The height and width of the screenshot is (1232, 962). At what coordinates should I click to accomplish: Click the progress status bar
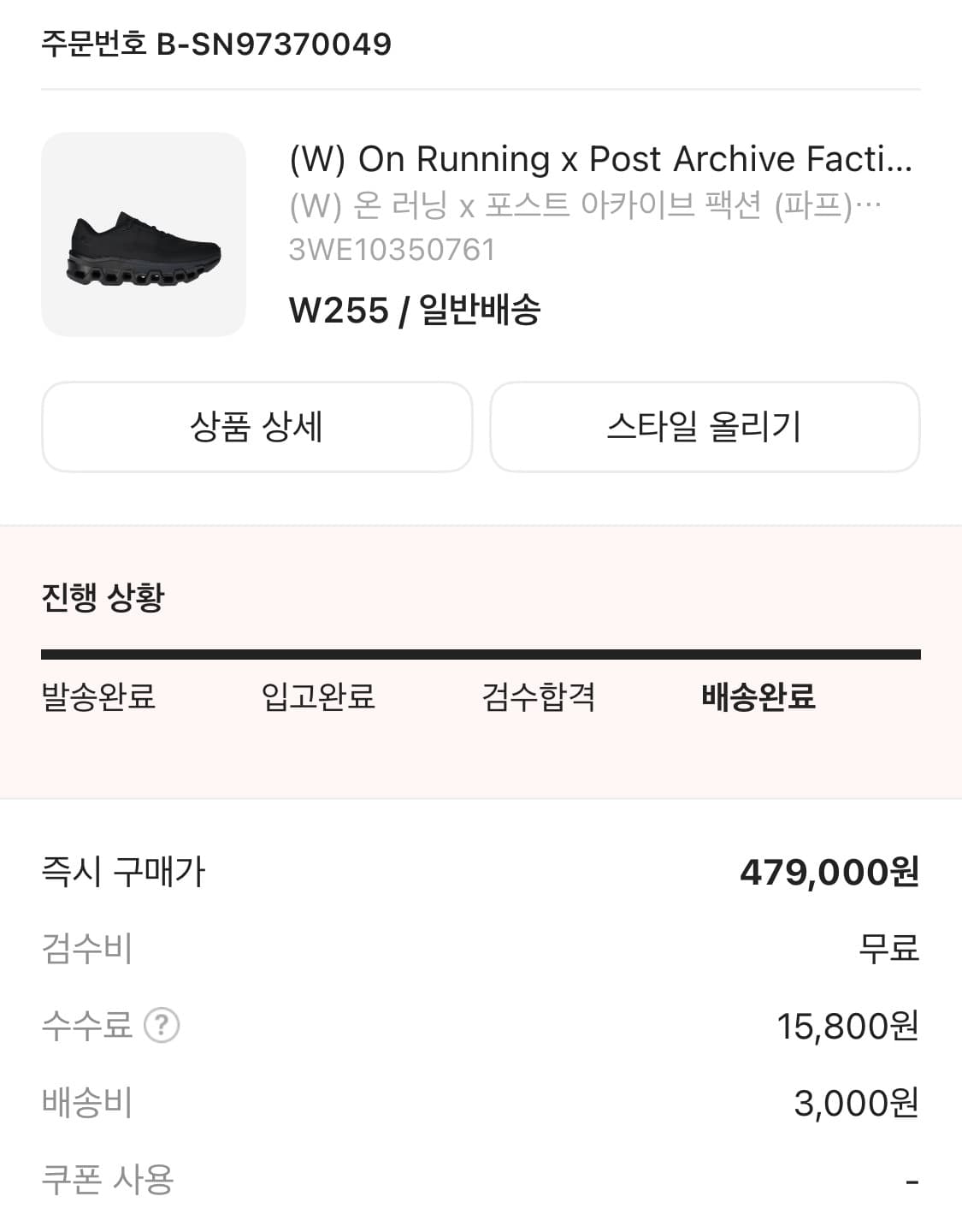tap(481, 654)
